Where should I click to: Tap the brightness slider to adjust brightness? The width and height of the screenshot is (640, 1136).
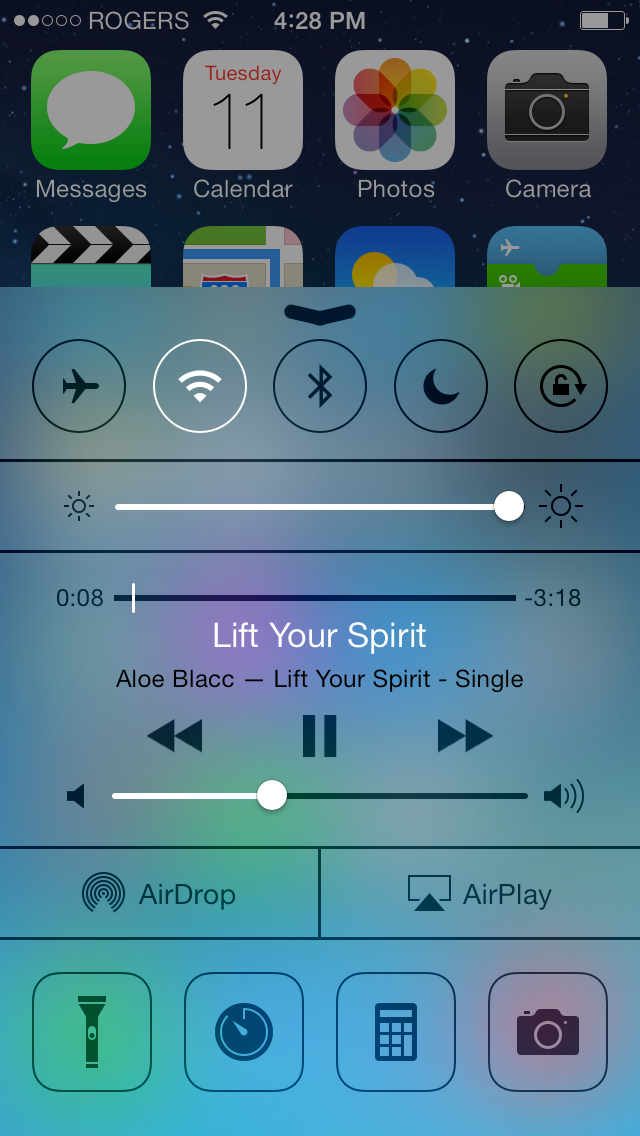coord(319,506)
